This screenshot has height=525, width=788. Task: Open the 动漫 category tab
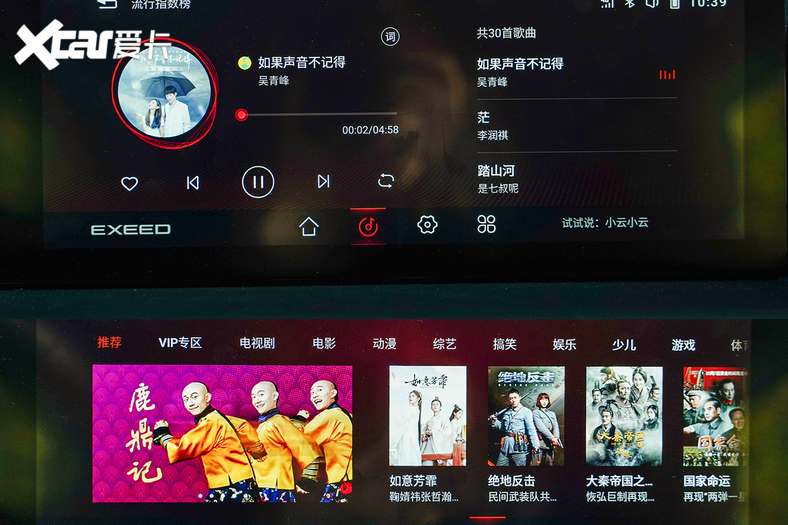click(x=384, y=343)
